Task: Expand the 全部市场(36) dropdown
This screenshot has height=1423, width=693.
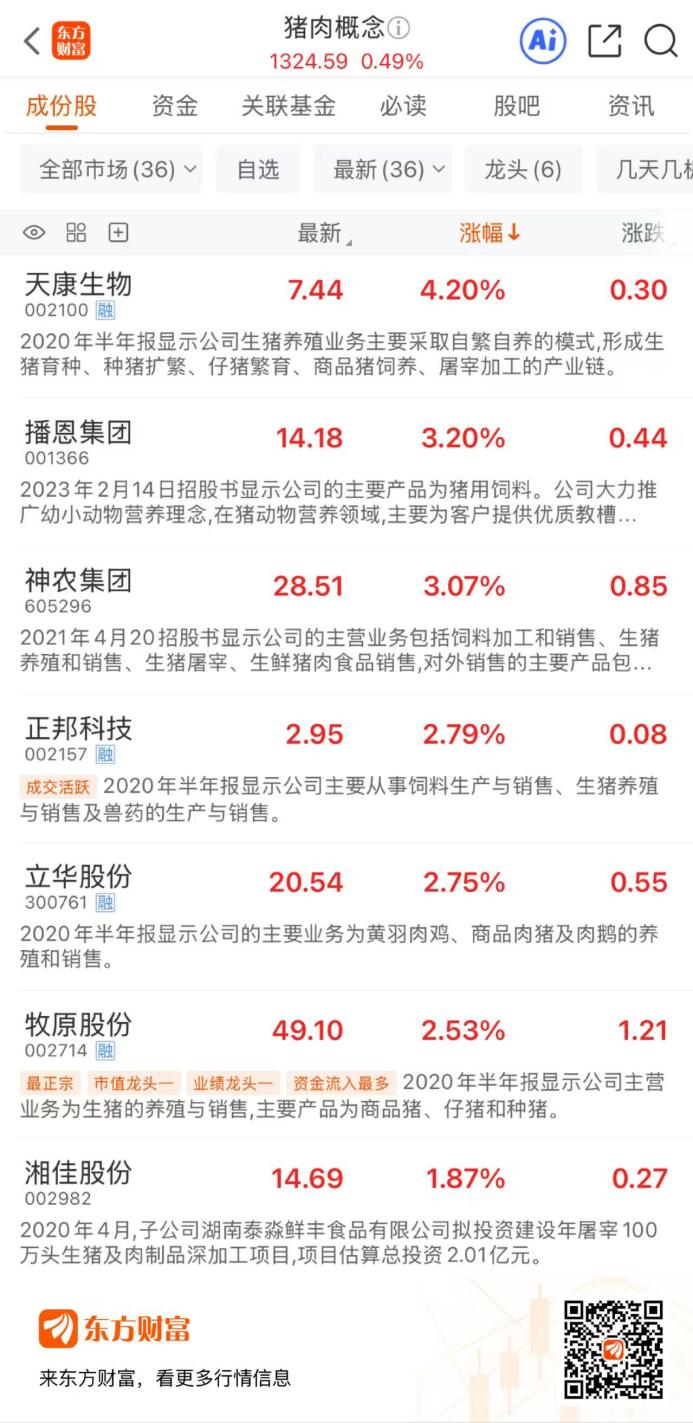Action: pyautogui.click(x=111, y=170)
